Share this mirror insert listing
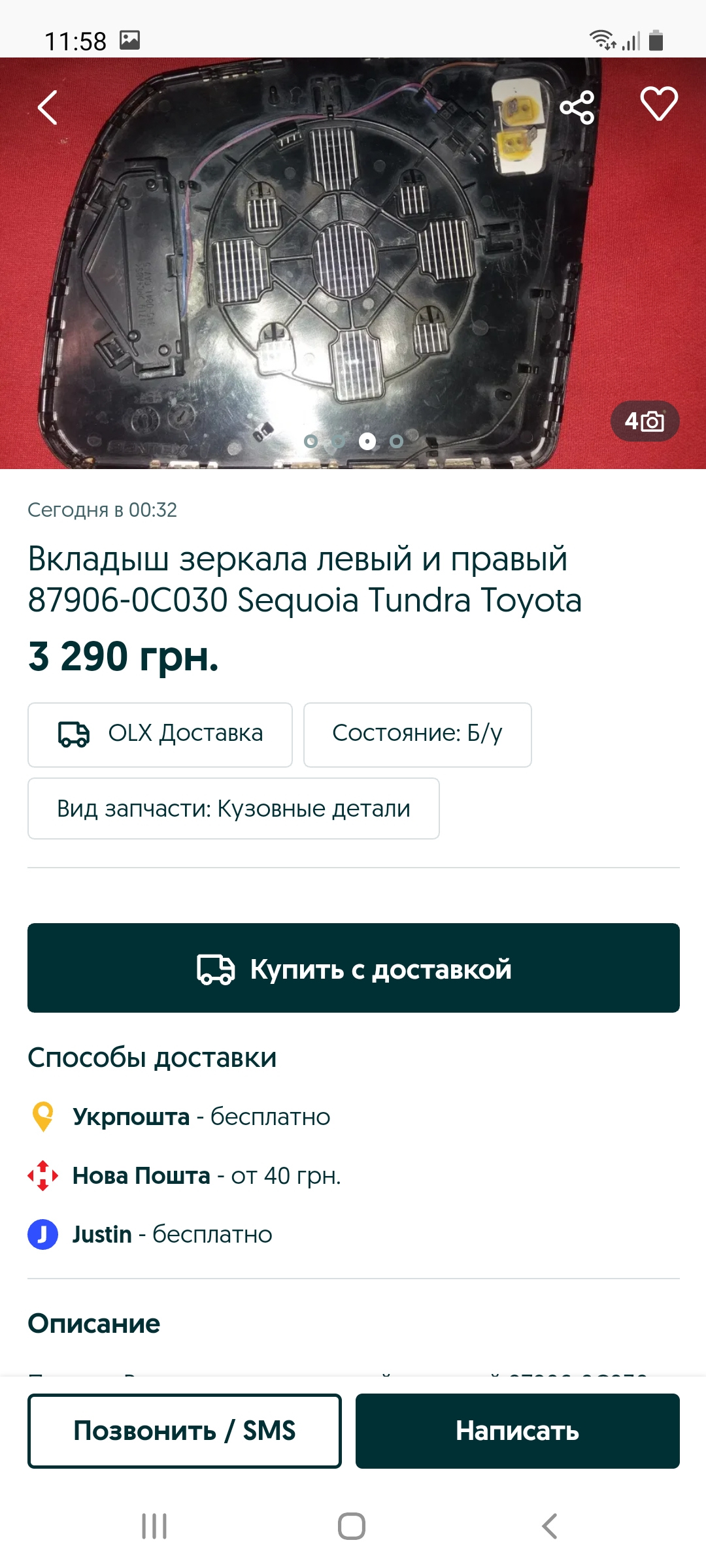Screen dimensions: 706x1568 (x=577, y=107)
